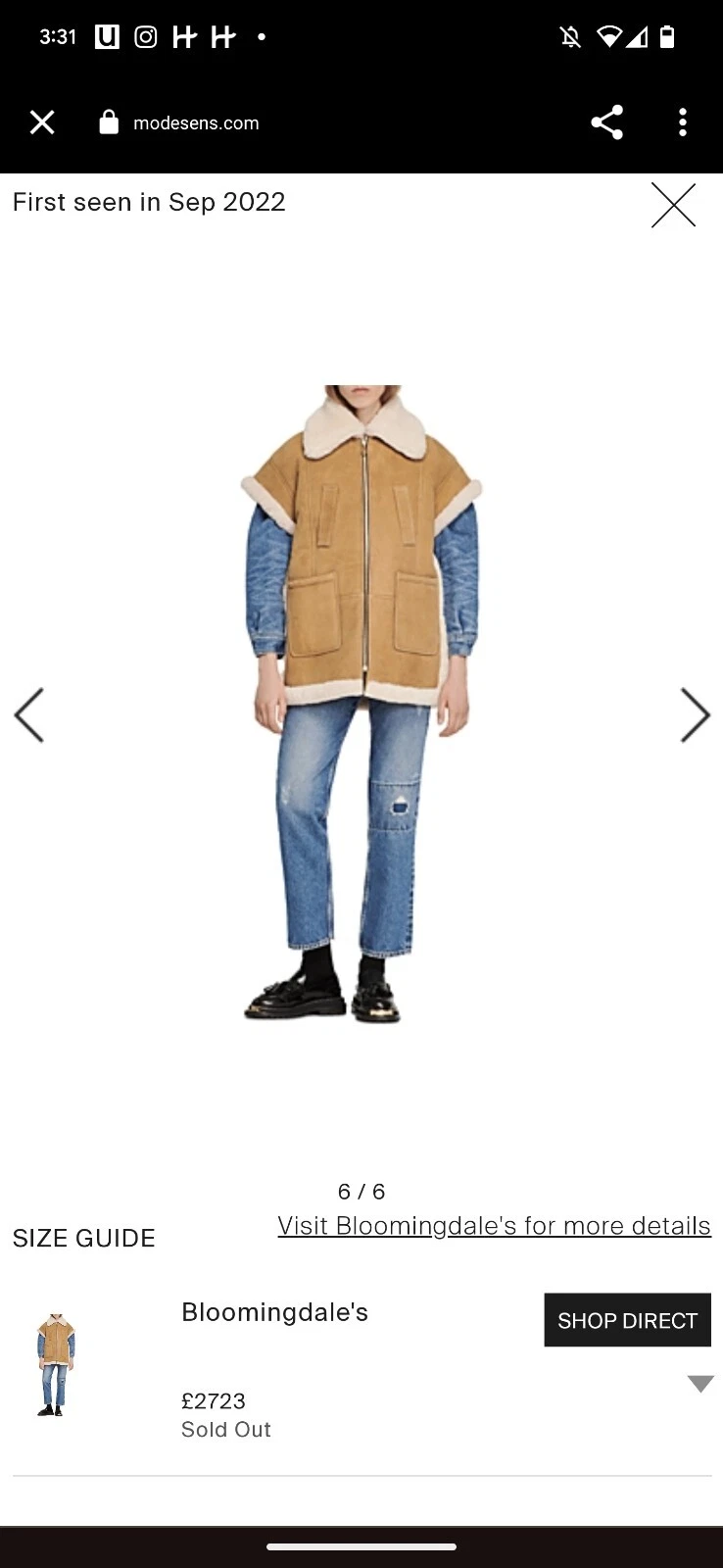Tap Shop Direct for Bloomingdale's

click(627, 1320)
